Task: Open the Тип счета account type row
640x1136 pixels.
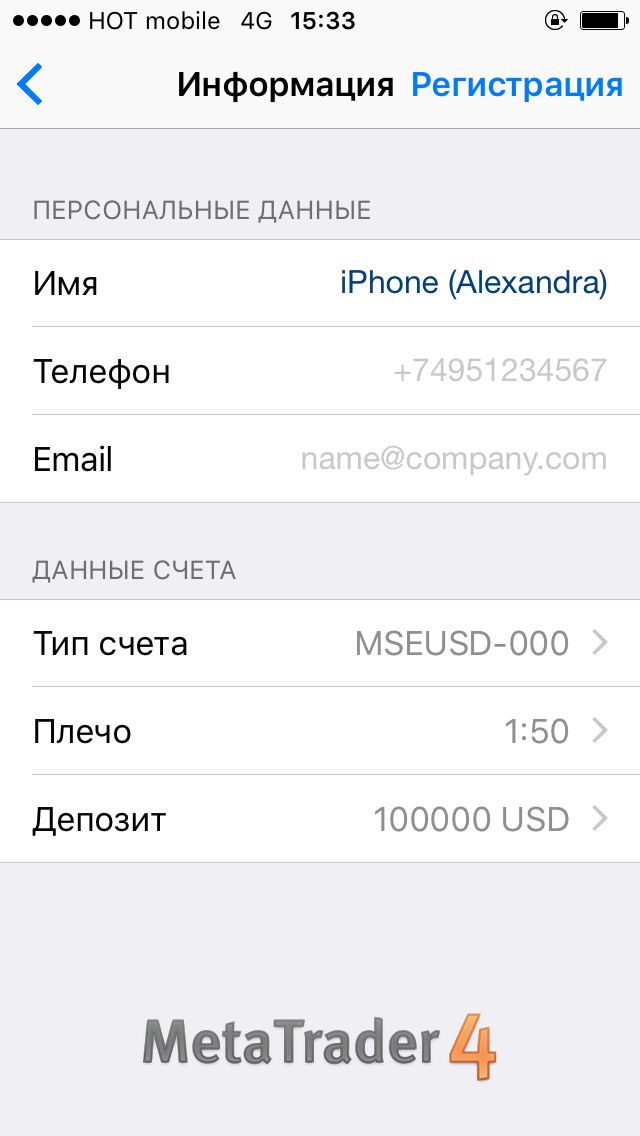Action: coord(320,643)
